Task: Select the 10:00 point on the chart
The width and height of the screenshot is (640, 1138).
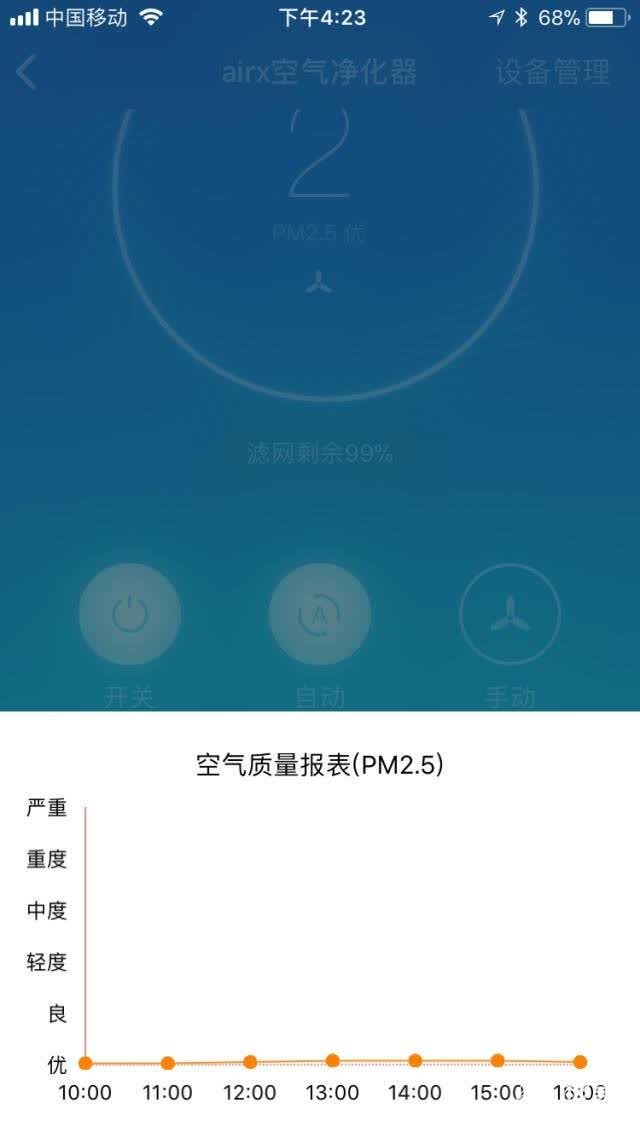Action: [x=86, y=1063]
